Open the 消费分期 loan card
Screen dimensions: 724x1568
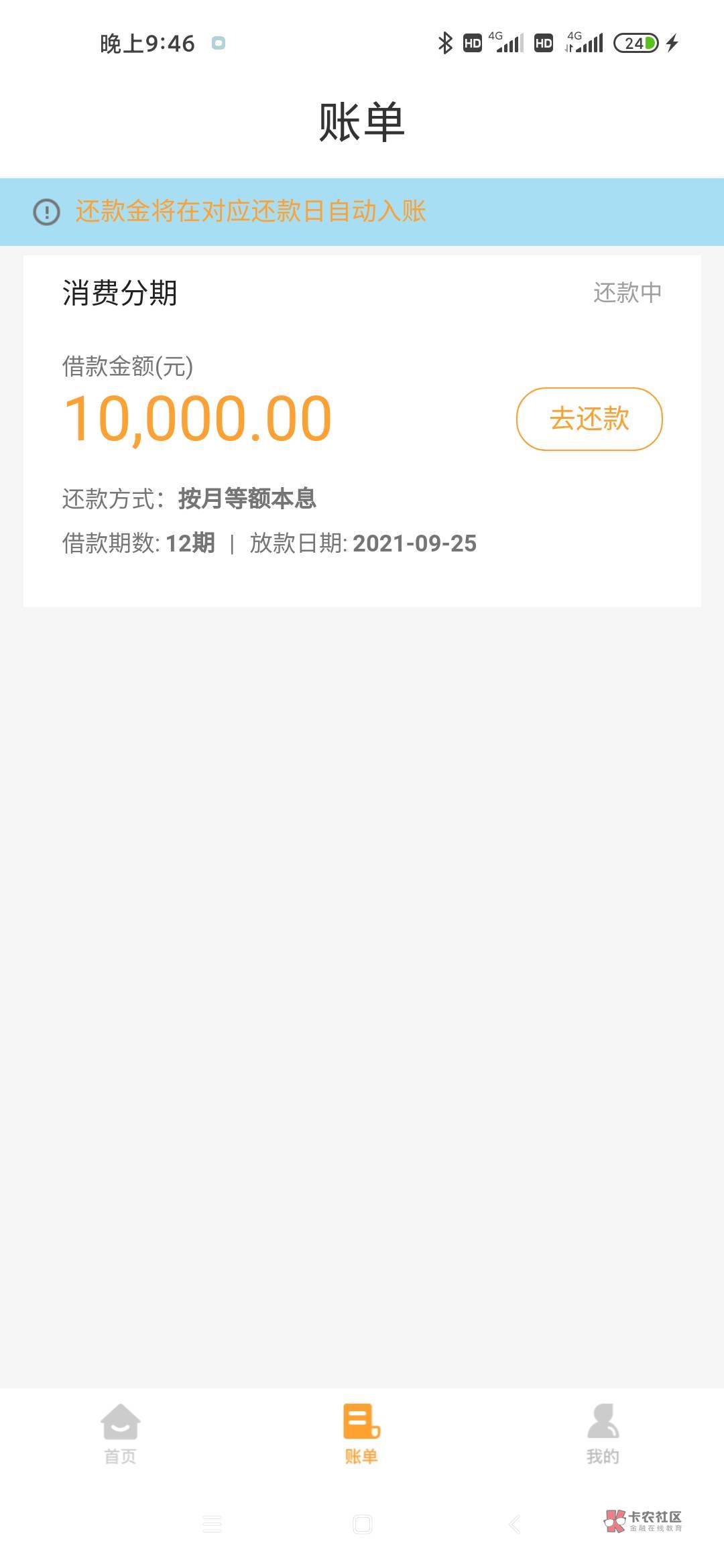click(x=362, y=431)
